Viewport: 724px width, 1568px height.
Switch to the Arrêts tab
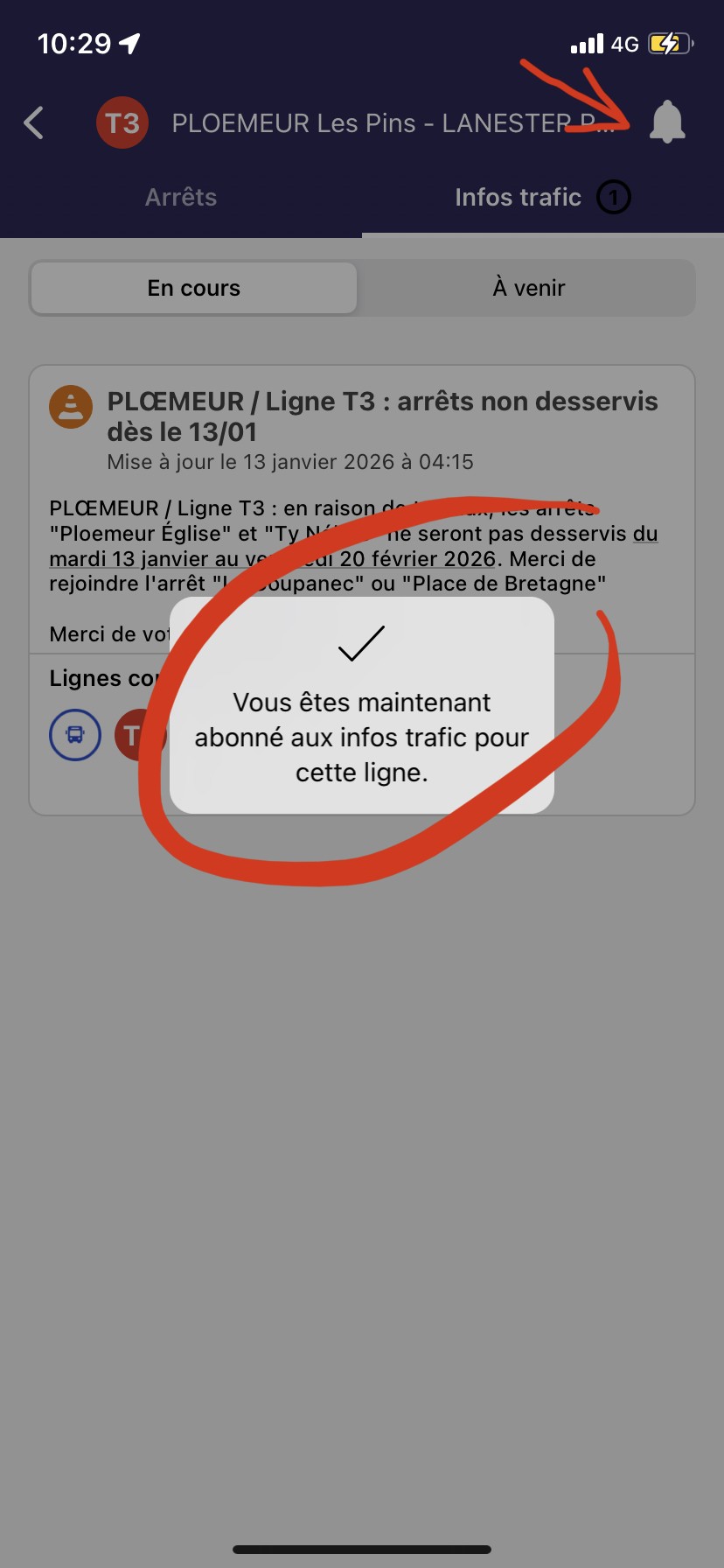pos(181,198)
